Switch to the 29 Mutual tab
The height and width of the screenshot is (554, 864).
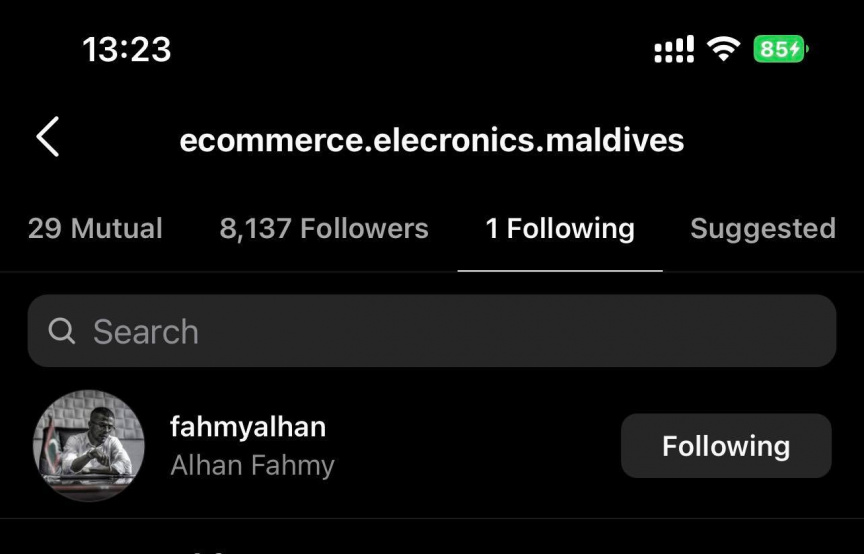pos(95,229)
